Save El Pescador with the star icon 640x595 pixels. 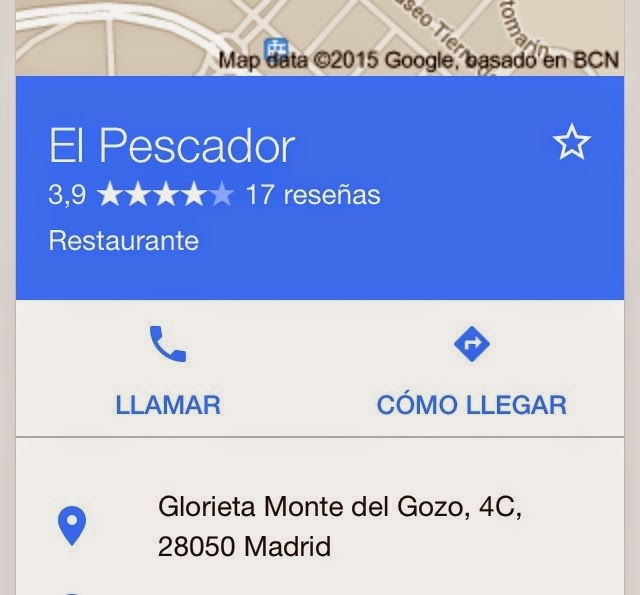coord(571,142)
